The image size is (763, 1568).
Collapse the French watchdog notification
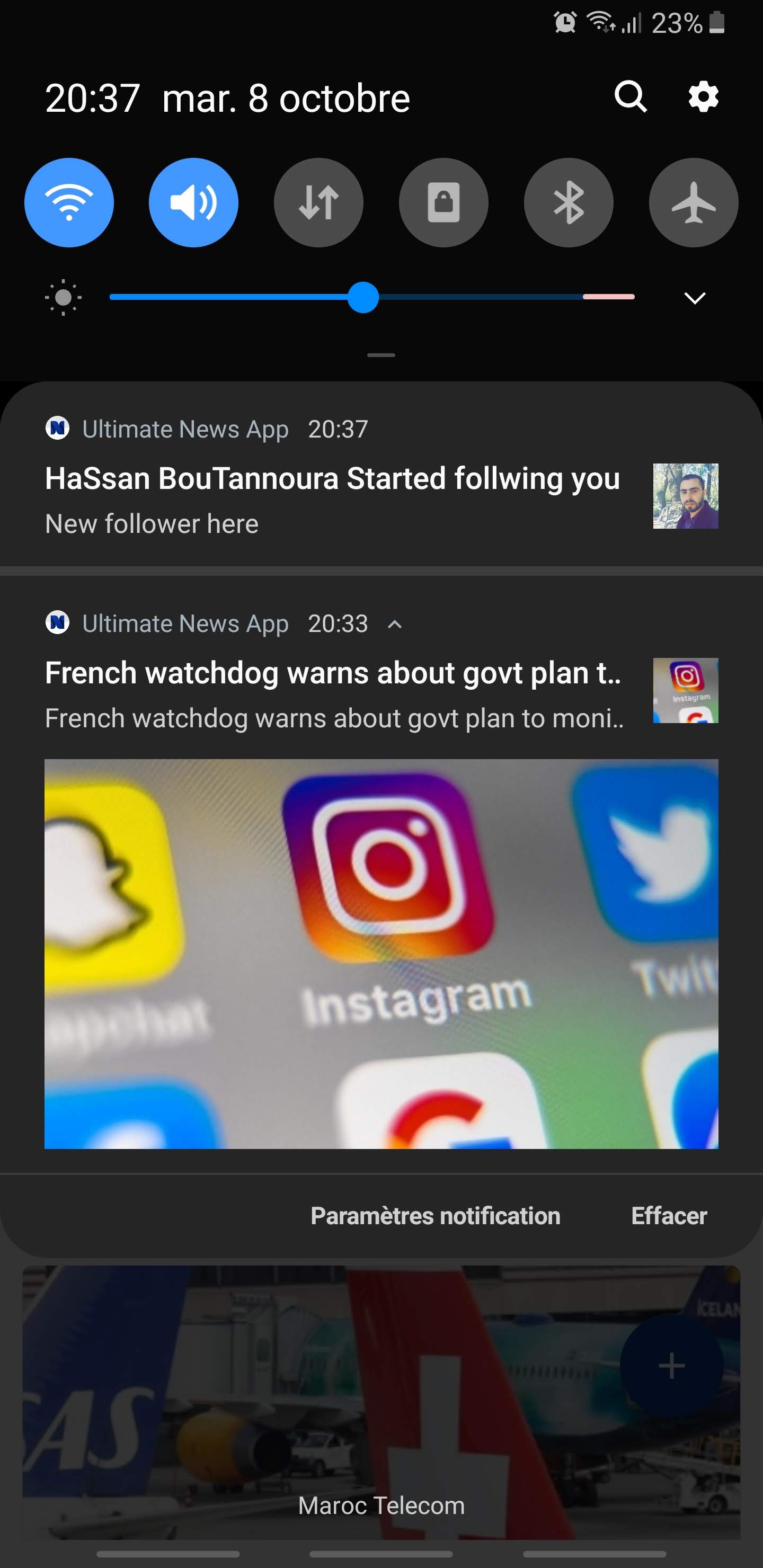tap(395, 624)
